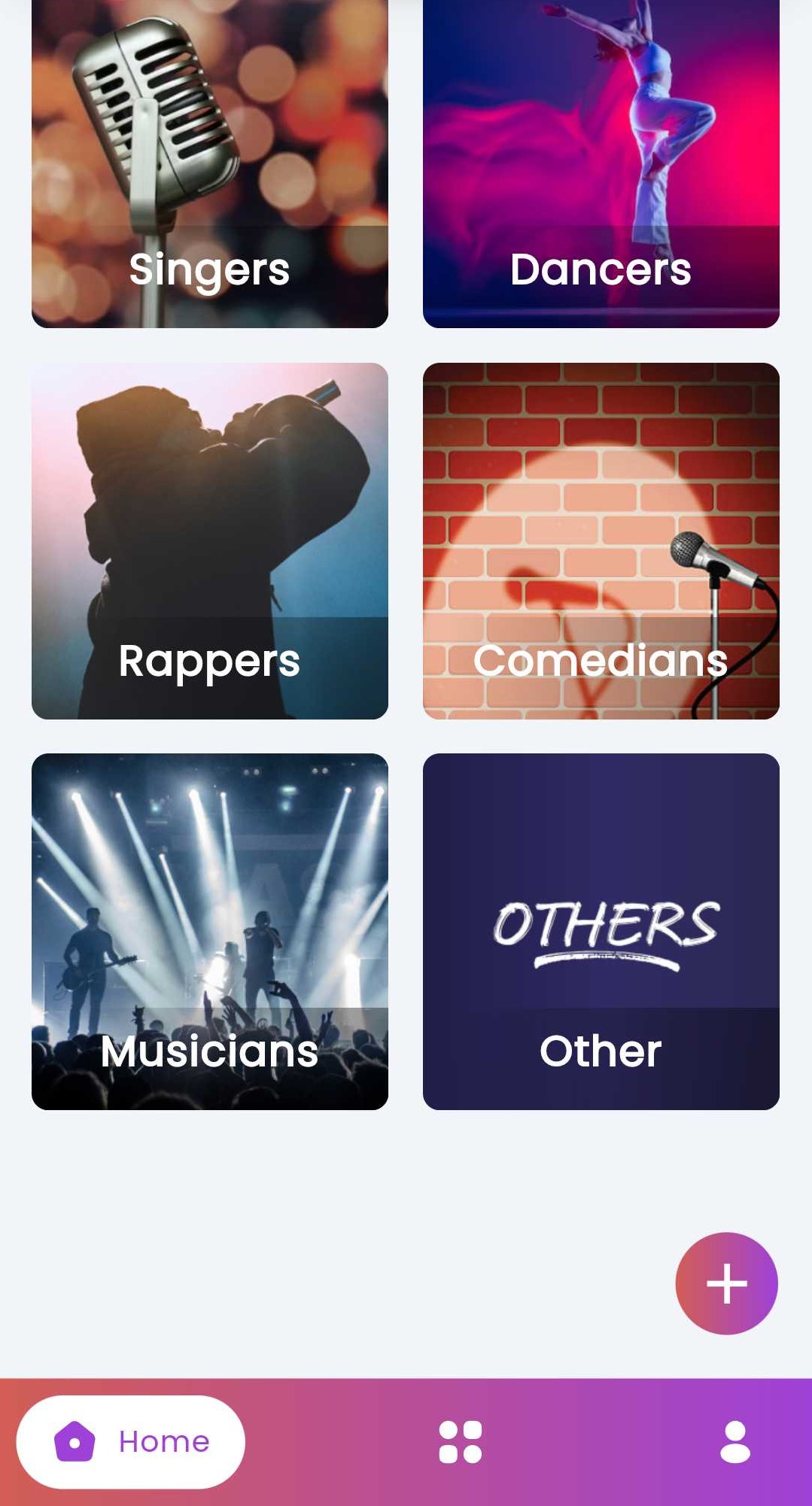Open the Musicians category card
Screen dimensions: 812x1506
(x=209, y=931)
